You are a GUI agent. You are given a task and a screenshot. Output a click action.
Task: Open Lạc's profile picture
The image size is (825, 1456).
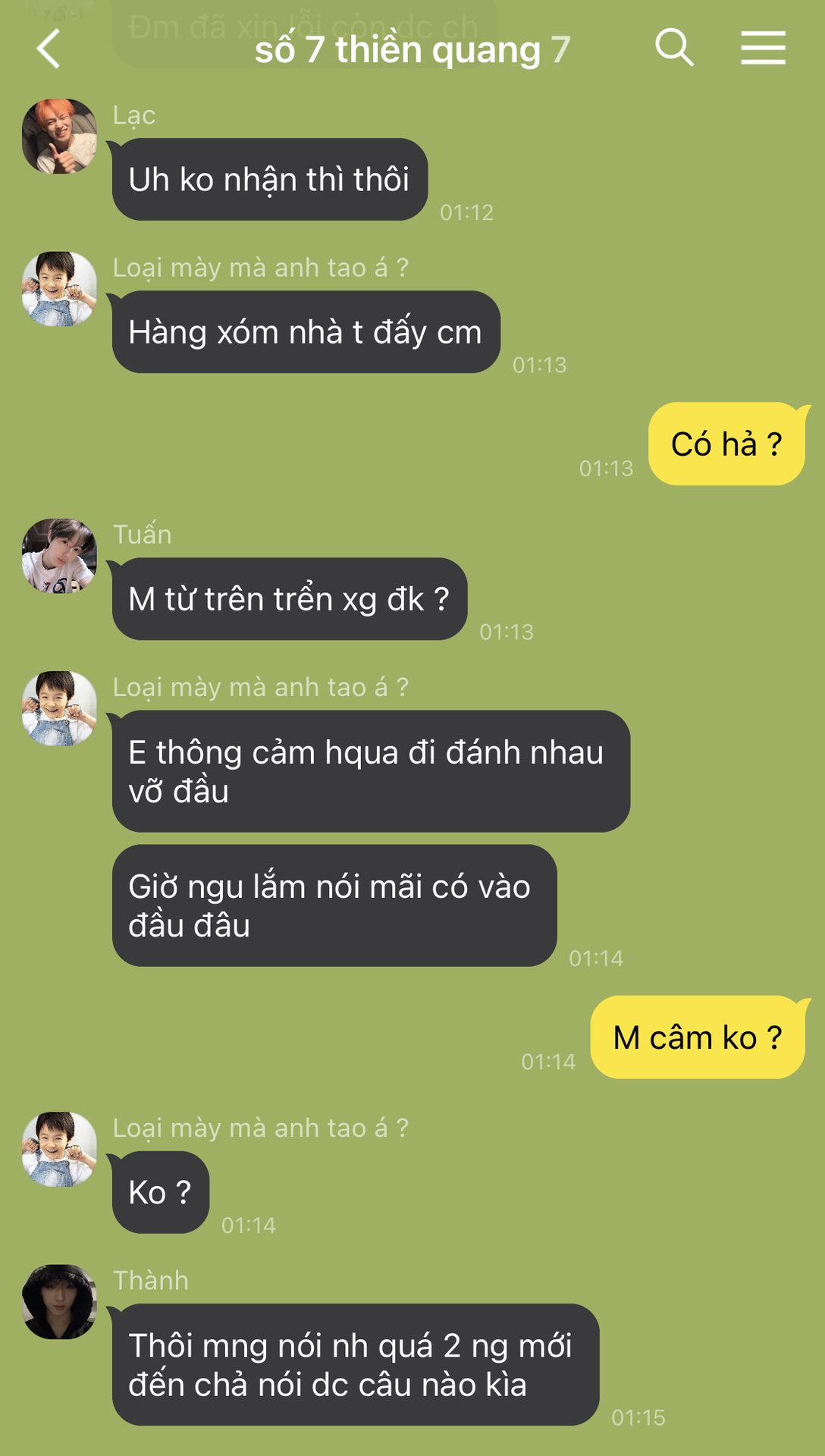tap(59, 136)
